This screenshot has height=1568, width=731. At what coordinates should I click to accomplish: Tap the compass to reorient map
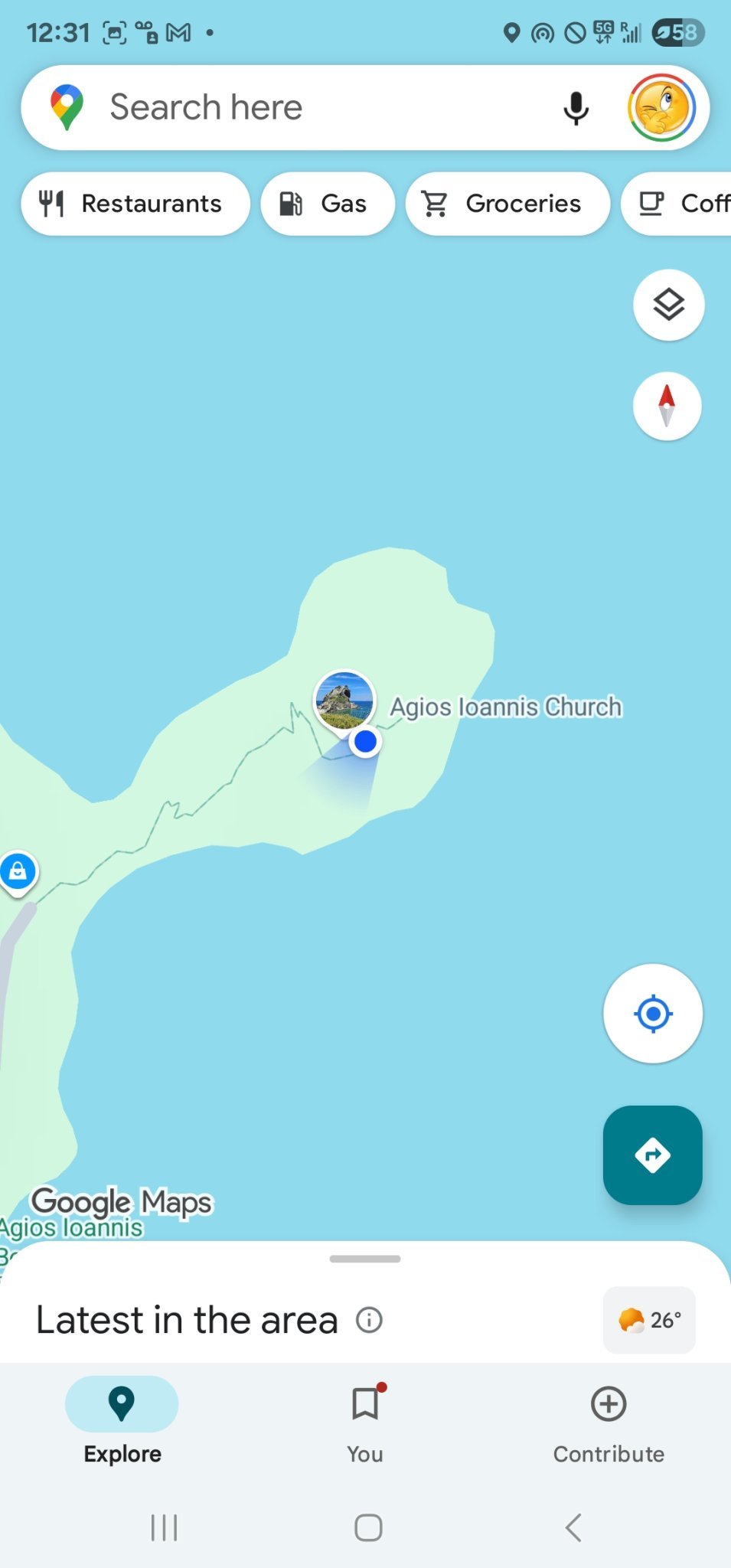667,406
